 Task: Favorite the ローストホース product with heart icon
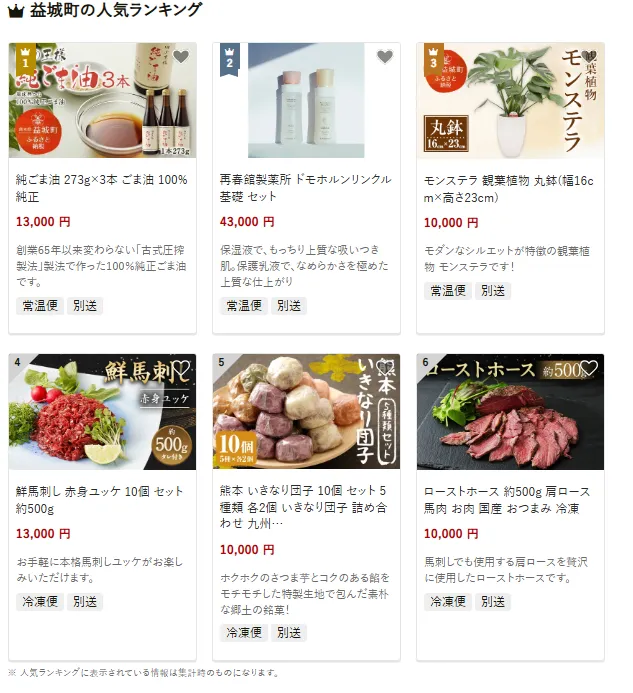pos(589,369)
